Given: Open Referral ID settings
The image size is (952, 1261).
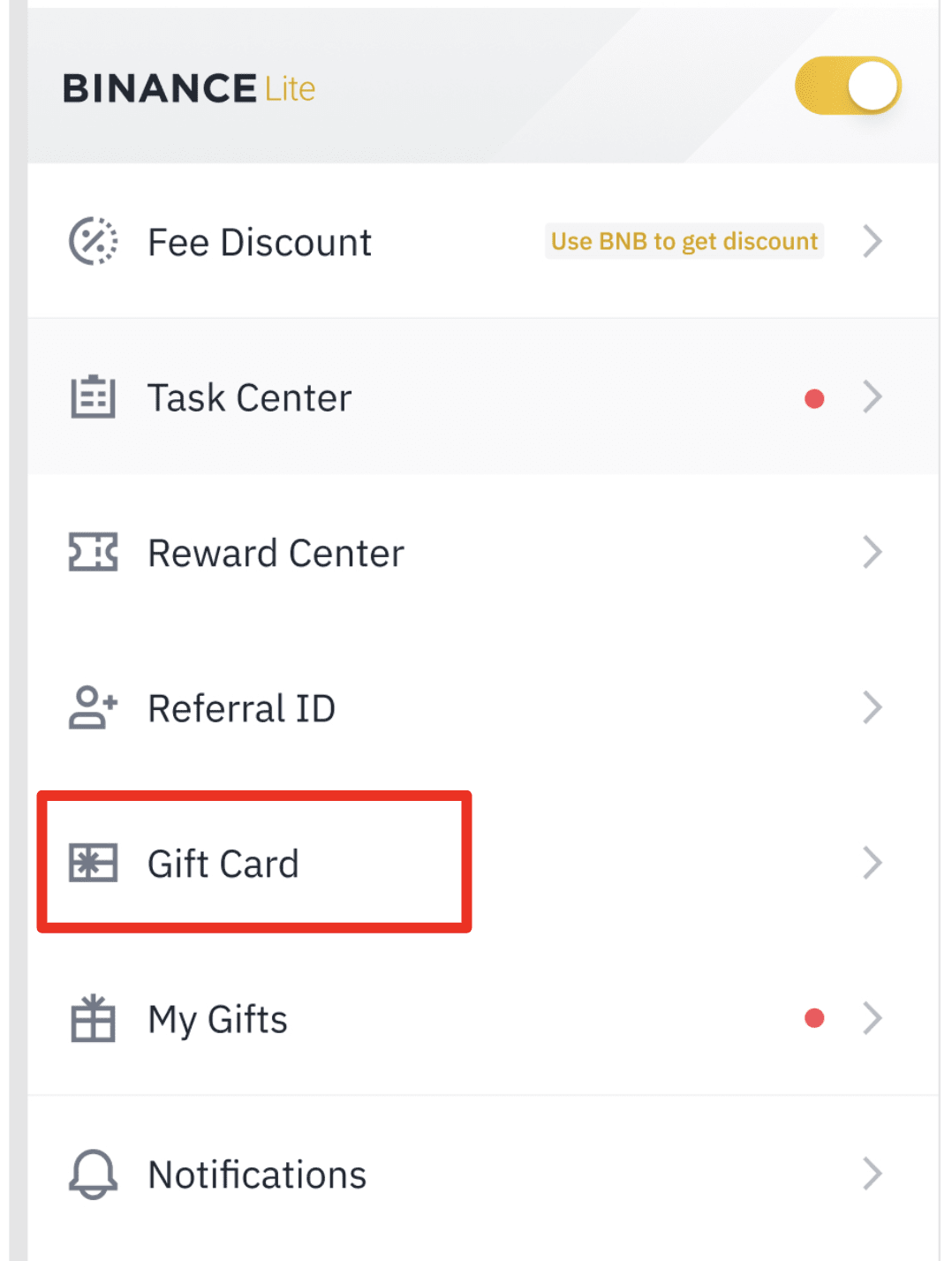Looking at the screenshot, I should [x=241, y=708].
